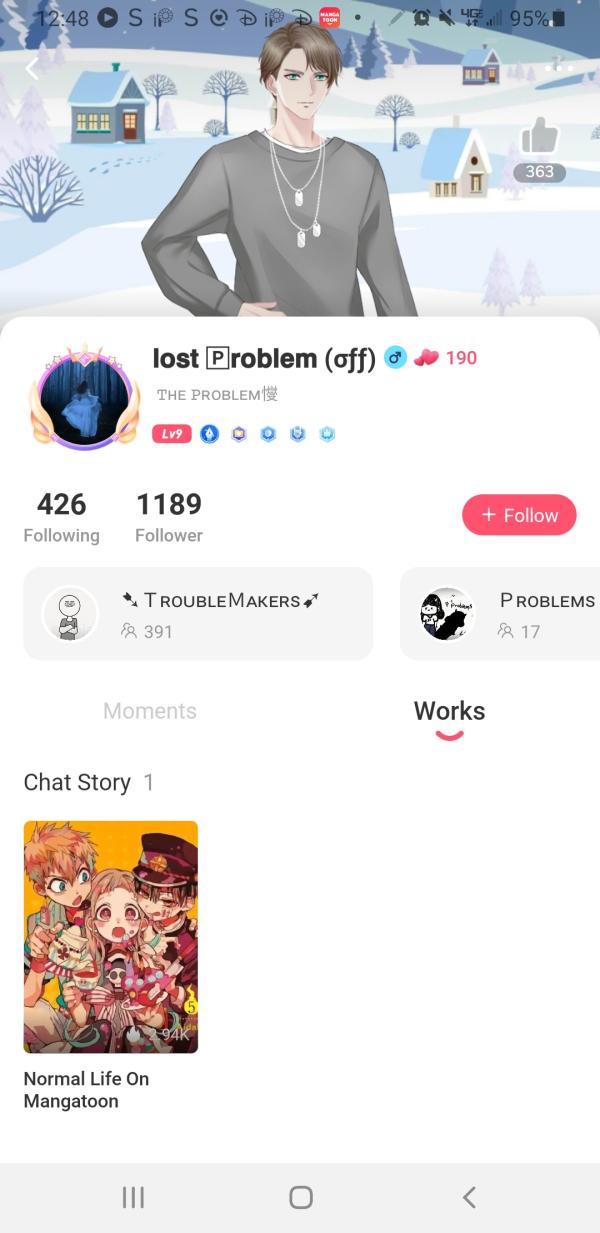Open the profile avatar picture
600x1233 pixels.
coord(84,398)
